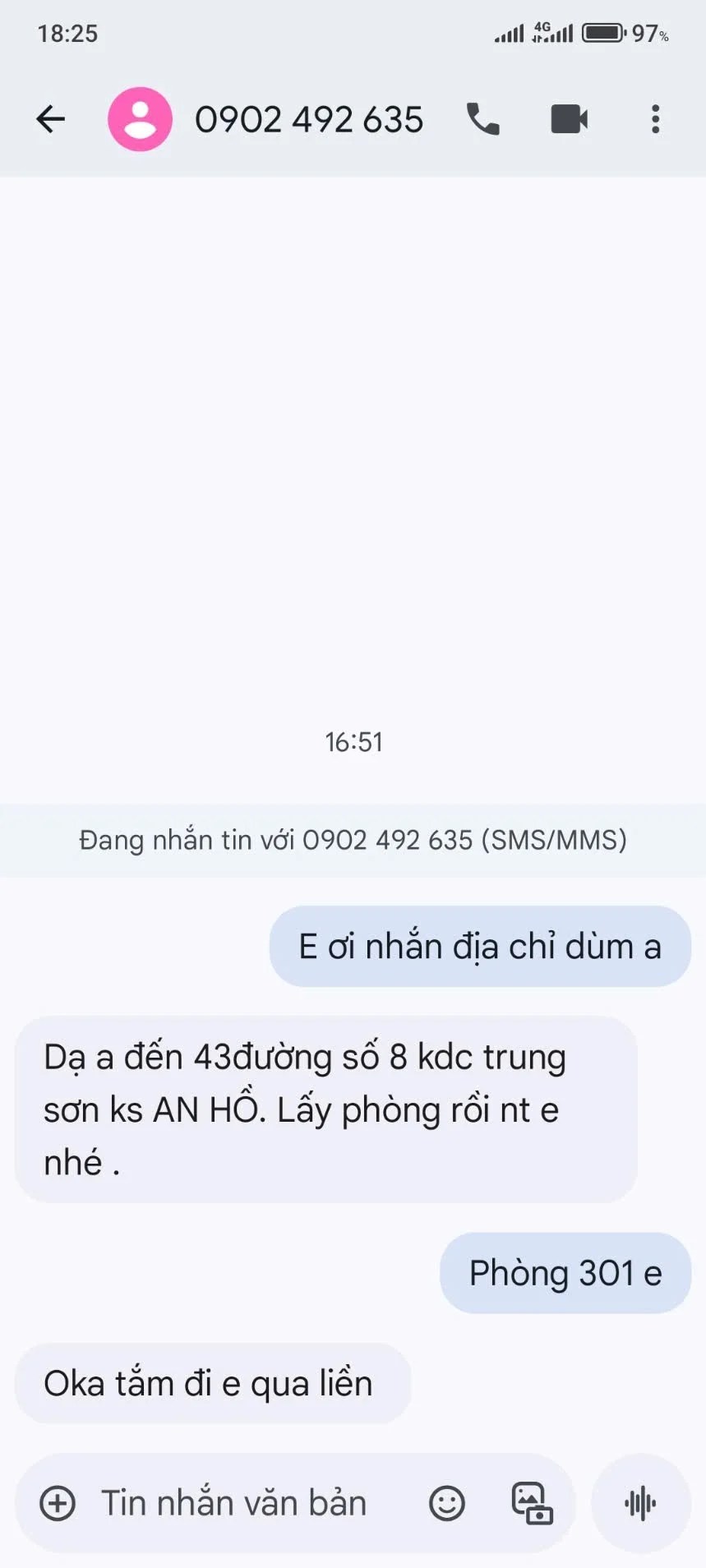This screenshot has height=1568, width=706.
Task: Attach a photo from gallery
Action: (532, 1503)
